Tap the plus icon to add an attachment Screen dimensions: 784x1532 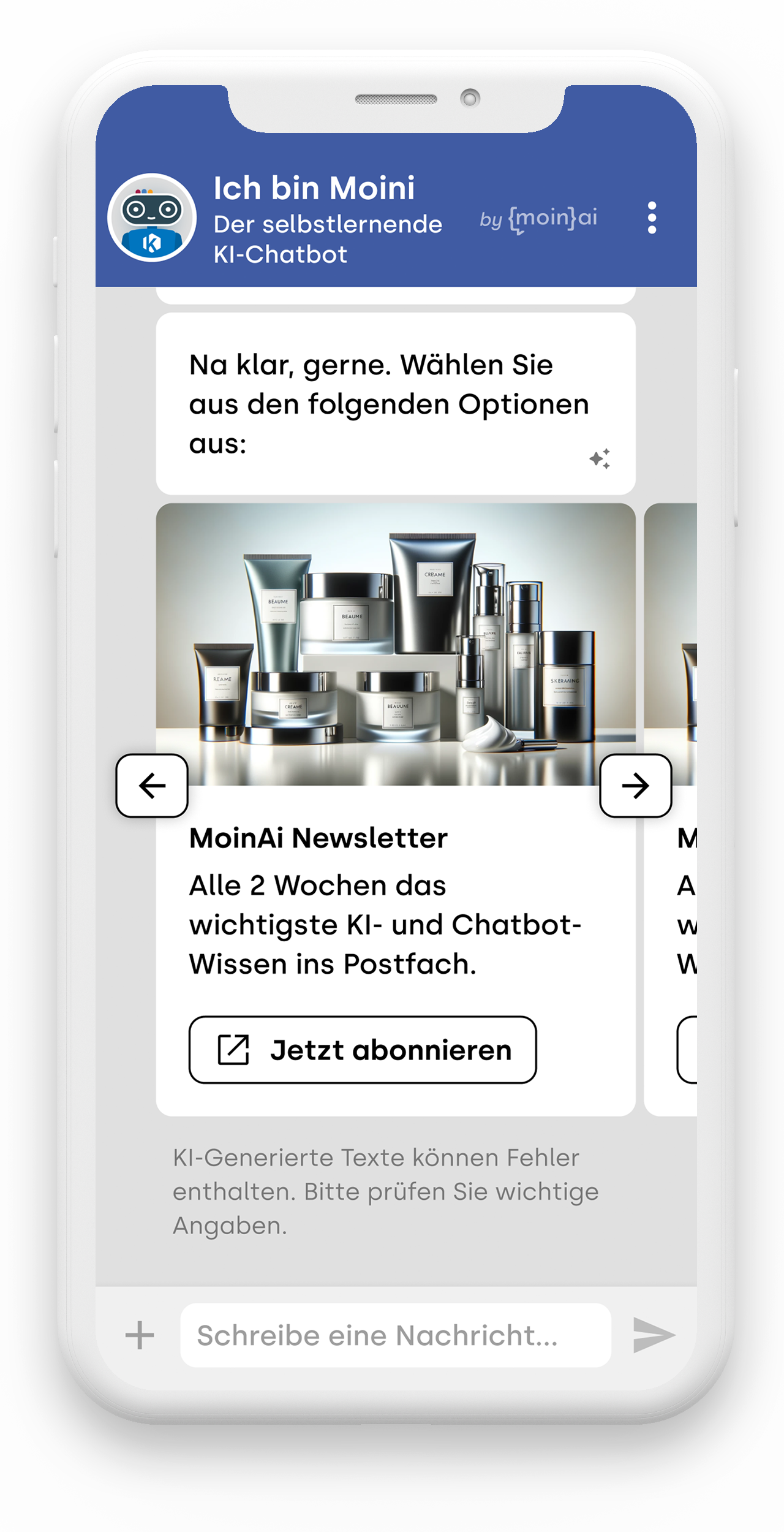(x=140, y=1335)
